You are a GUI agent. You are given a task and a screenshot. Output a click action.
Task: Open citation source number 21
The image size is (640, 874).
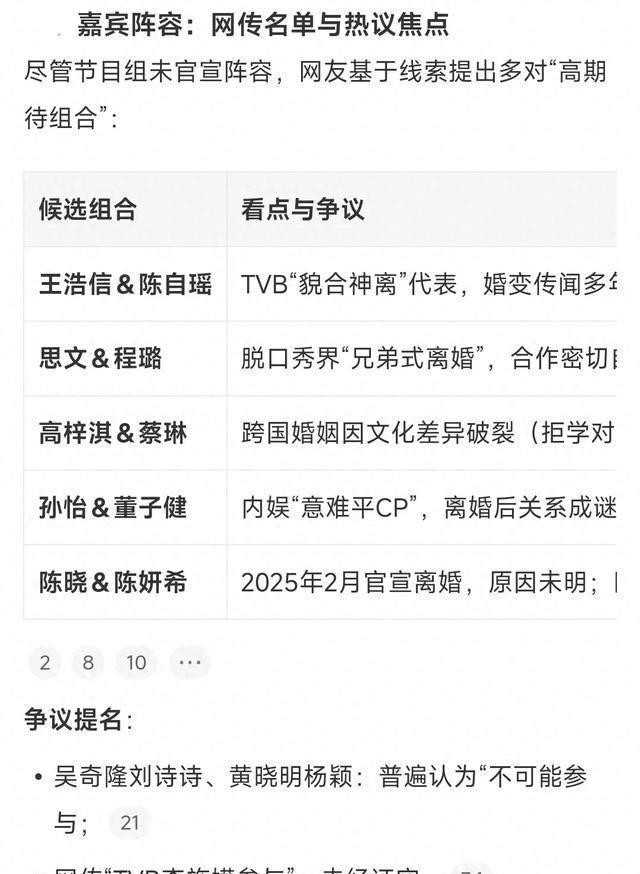tap(130, 823)
